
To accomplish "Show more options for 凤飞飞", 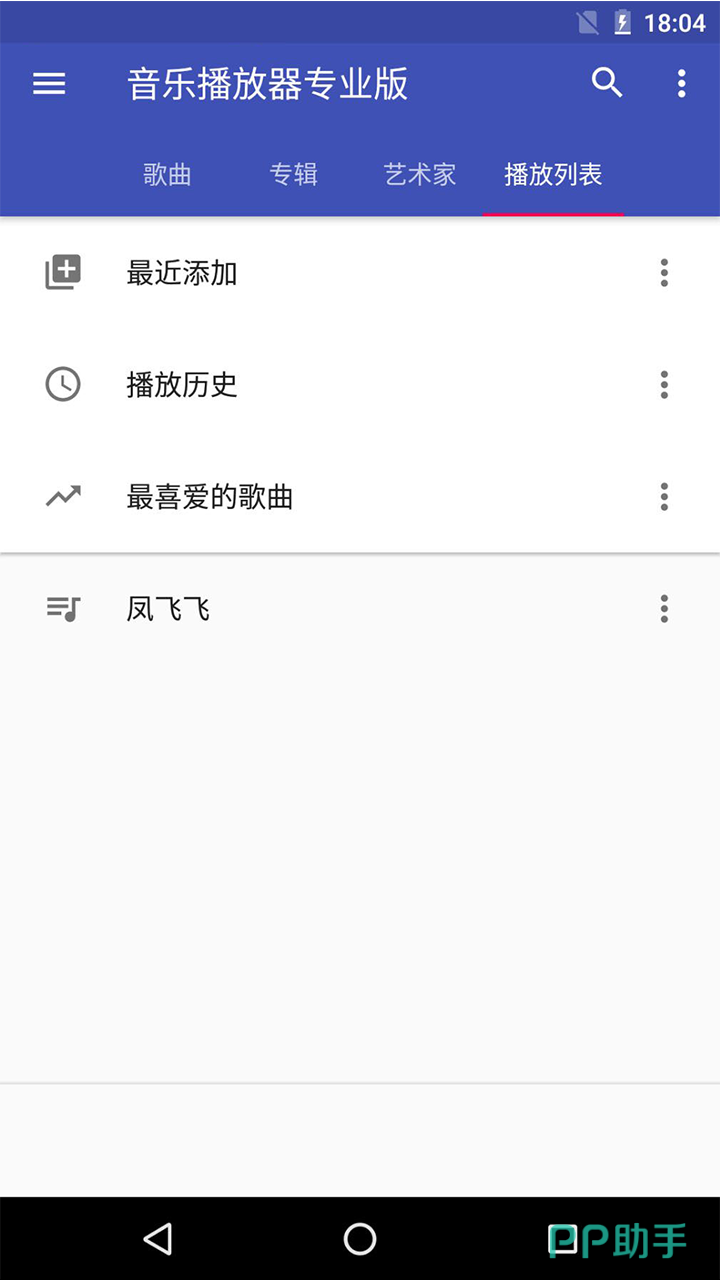I will (664, 609).
